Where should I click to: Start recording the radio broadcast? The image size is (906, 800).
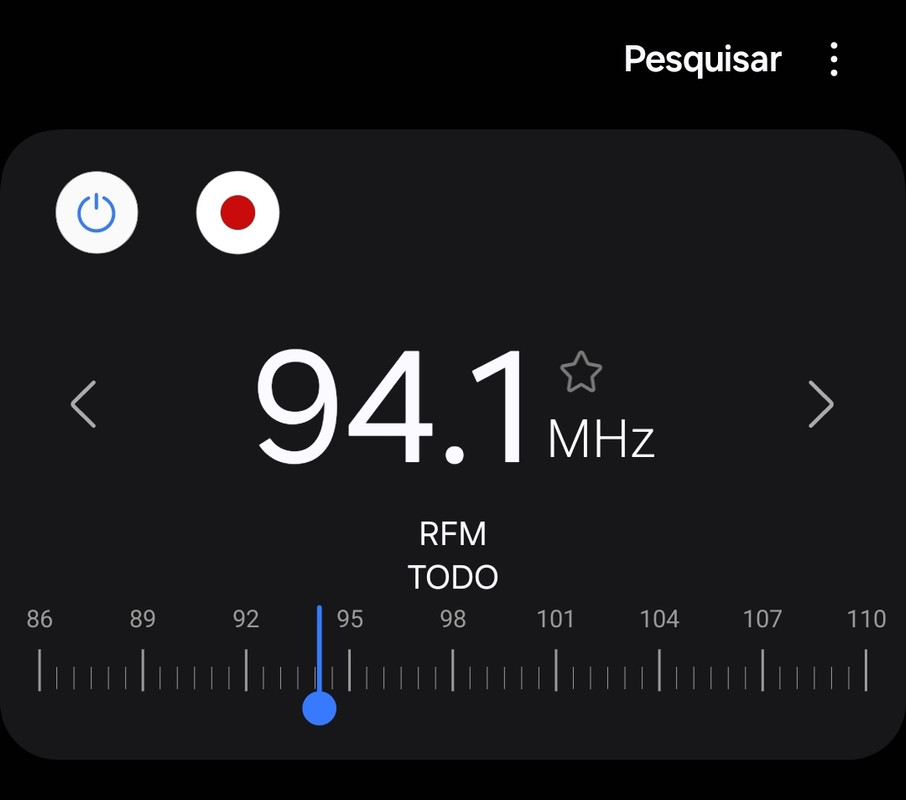point(238,213)
